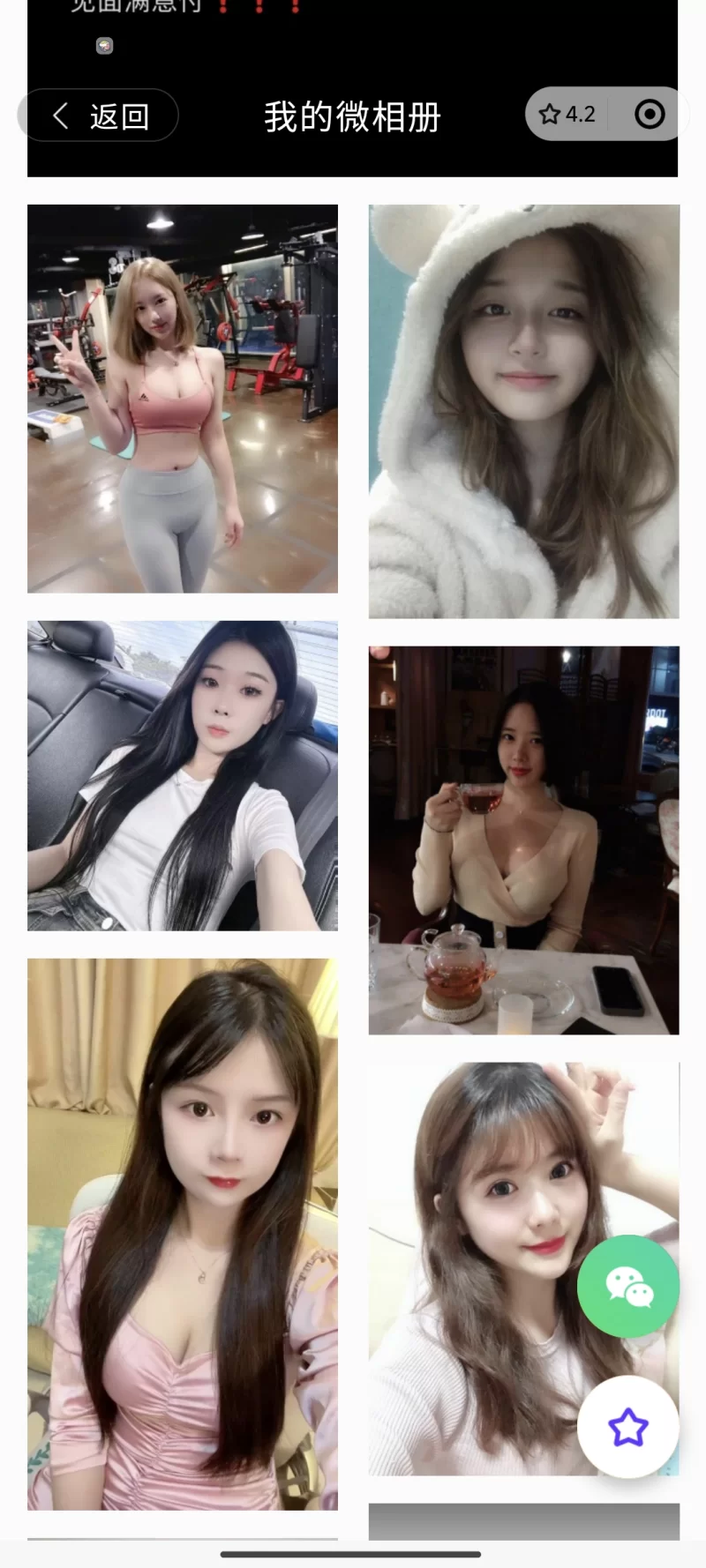The image size is (706, 1568).
Task: Open the tea cup restaurant photo
Action: point(523,840)
